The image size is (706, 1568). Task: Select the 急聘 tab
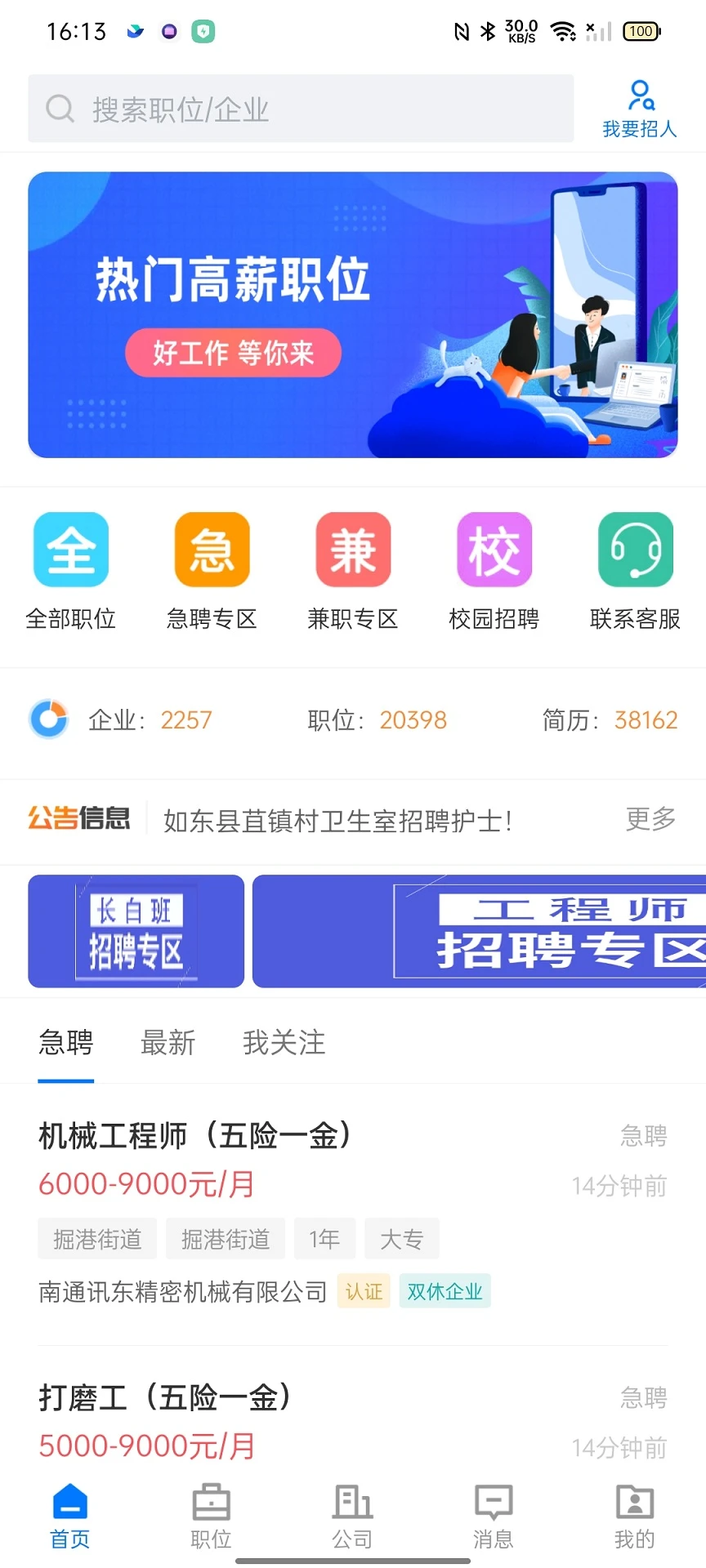[x=66, y=1043]
